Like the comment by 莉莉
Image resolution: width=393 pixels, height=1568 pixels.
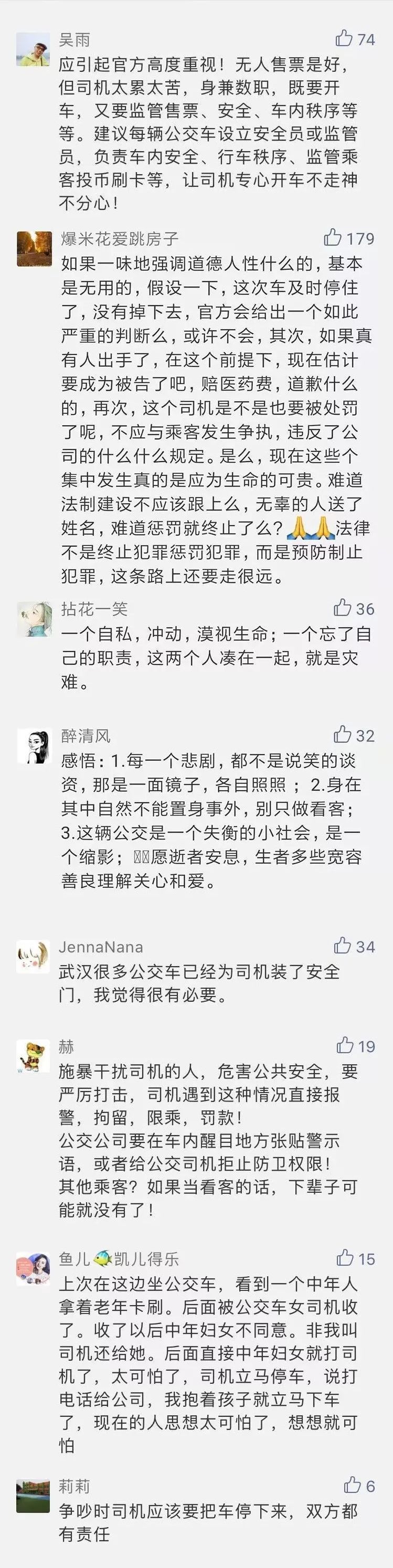click(352, 1485)
